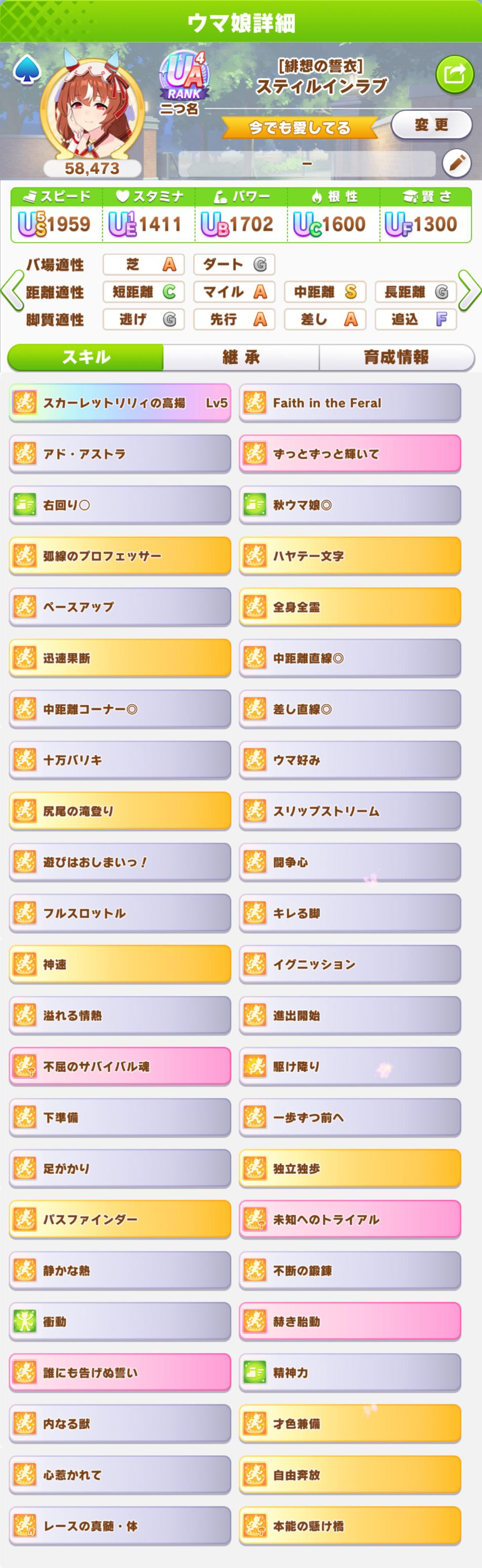Select the スキル tab
This screenshot has width=482, height=1568.
coord(86,357)
